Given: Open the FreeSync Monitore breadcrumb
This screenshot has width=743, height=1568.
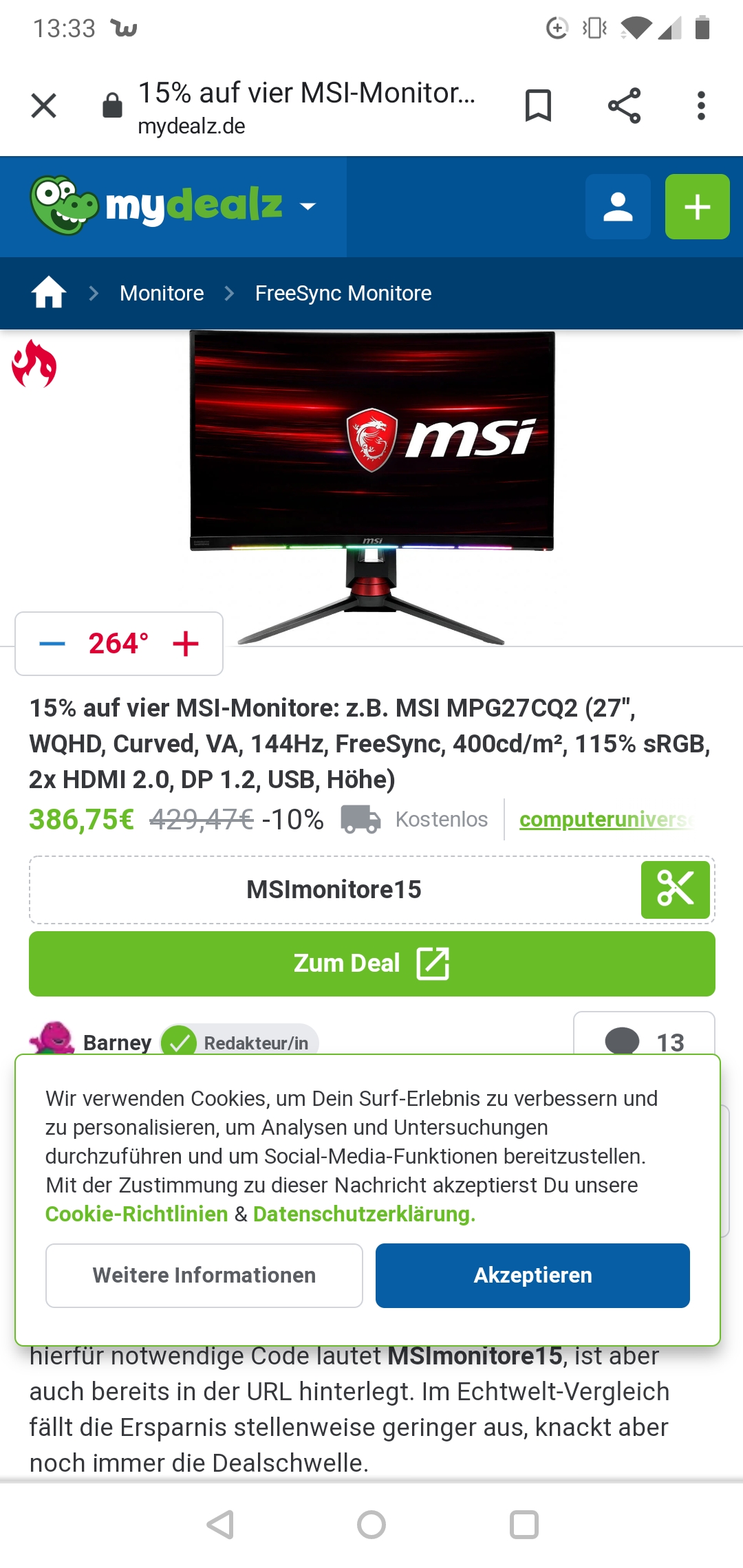Looking at the screenshot, I should coord(343,293).
